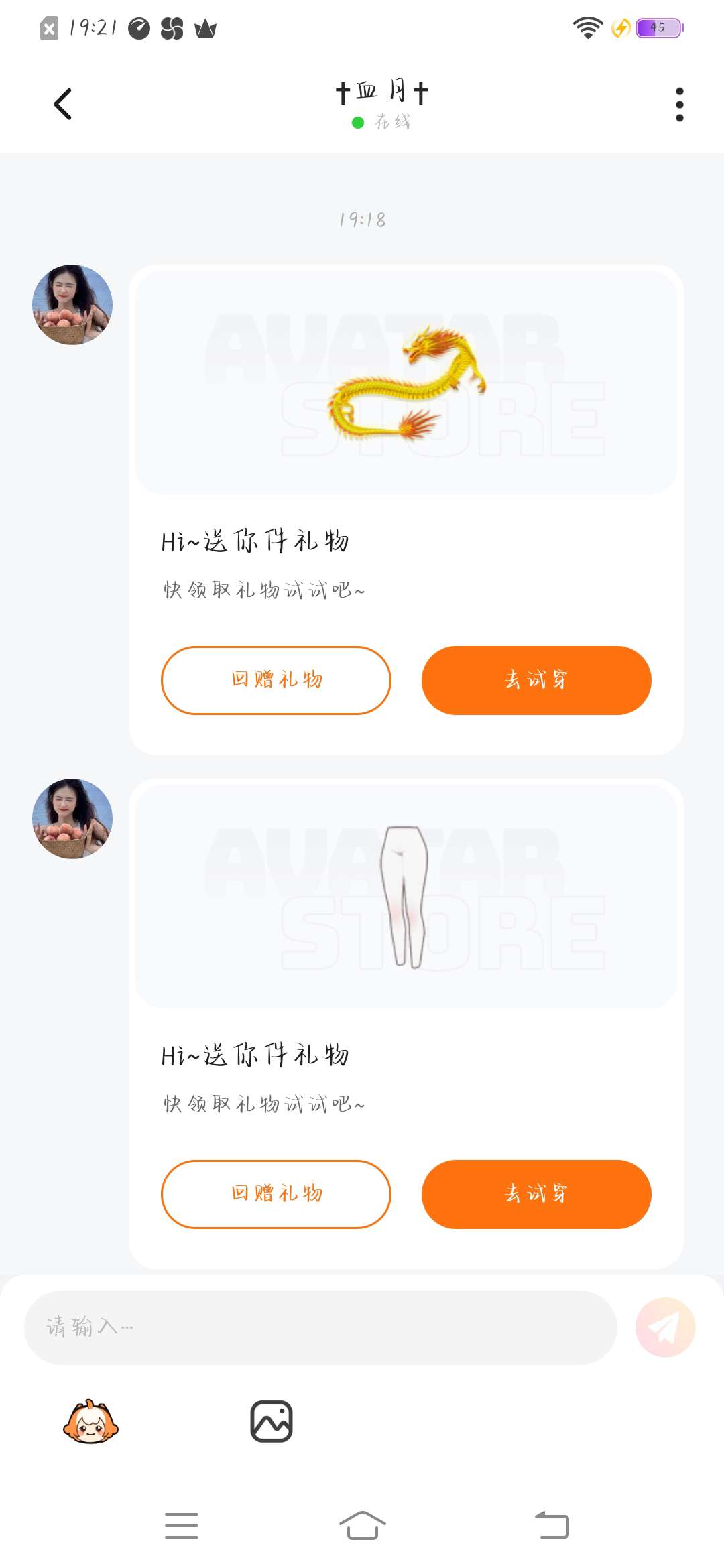View sender's avatar beside the dragon gift
The width and height of the screenshot is (724, 1568).
coord(72,305)
